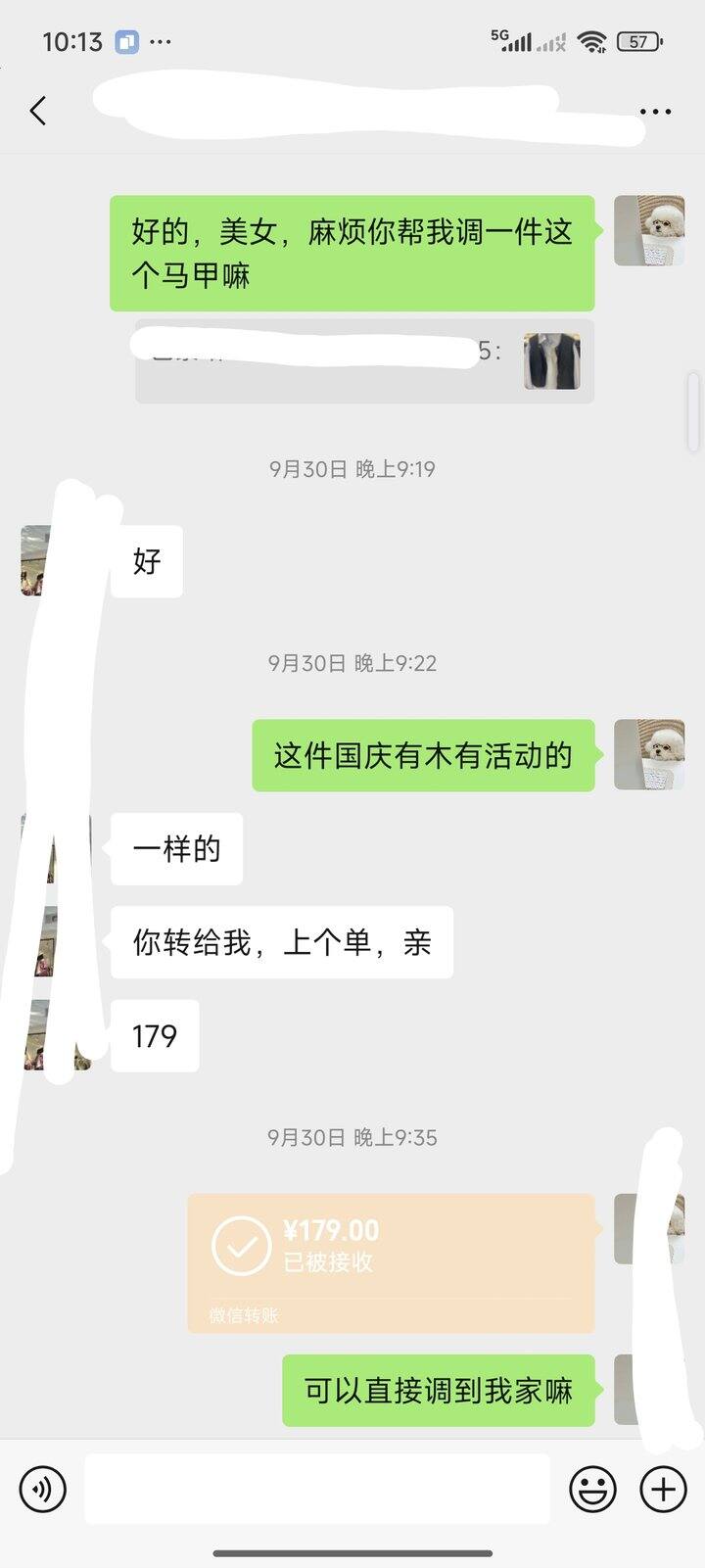This screenshot has height=1568, width=705.
Task: Switch to voice message input
Action: point(42,1490)
